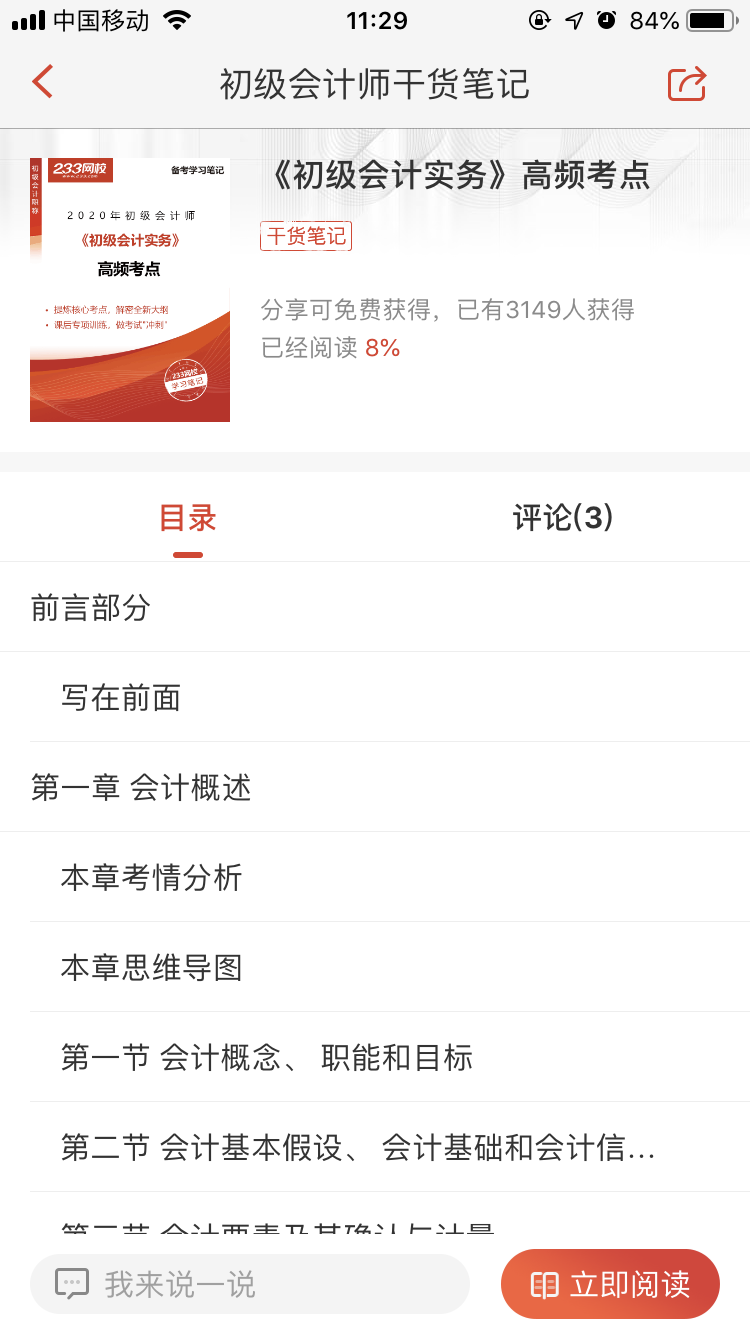The image size is (750, 1334).
Task: Open 本章考情分析
Action: (152, 877)
